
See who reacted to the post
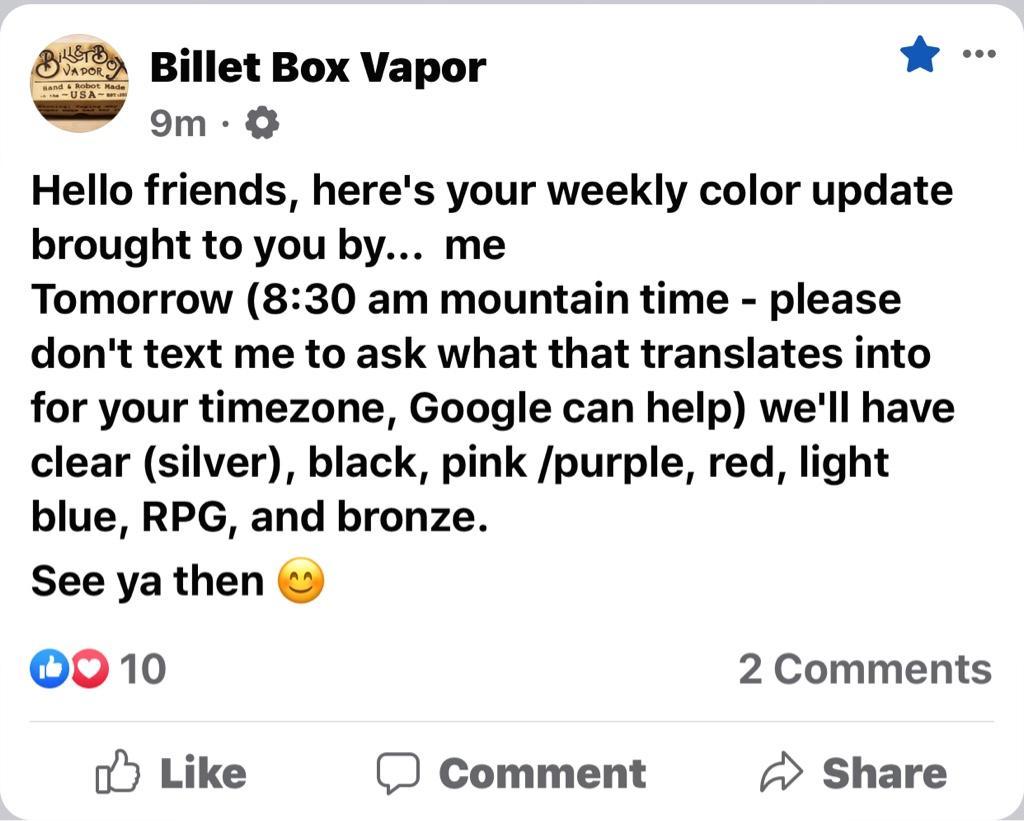tap(98, 669)
